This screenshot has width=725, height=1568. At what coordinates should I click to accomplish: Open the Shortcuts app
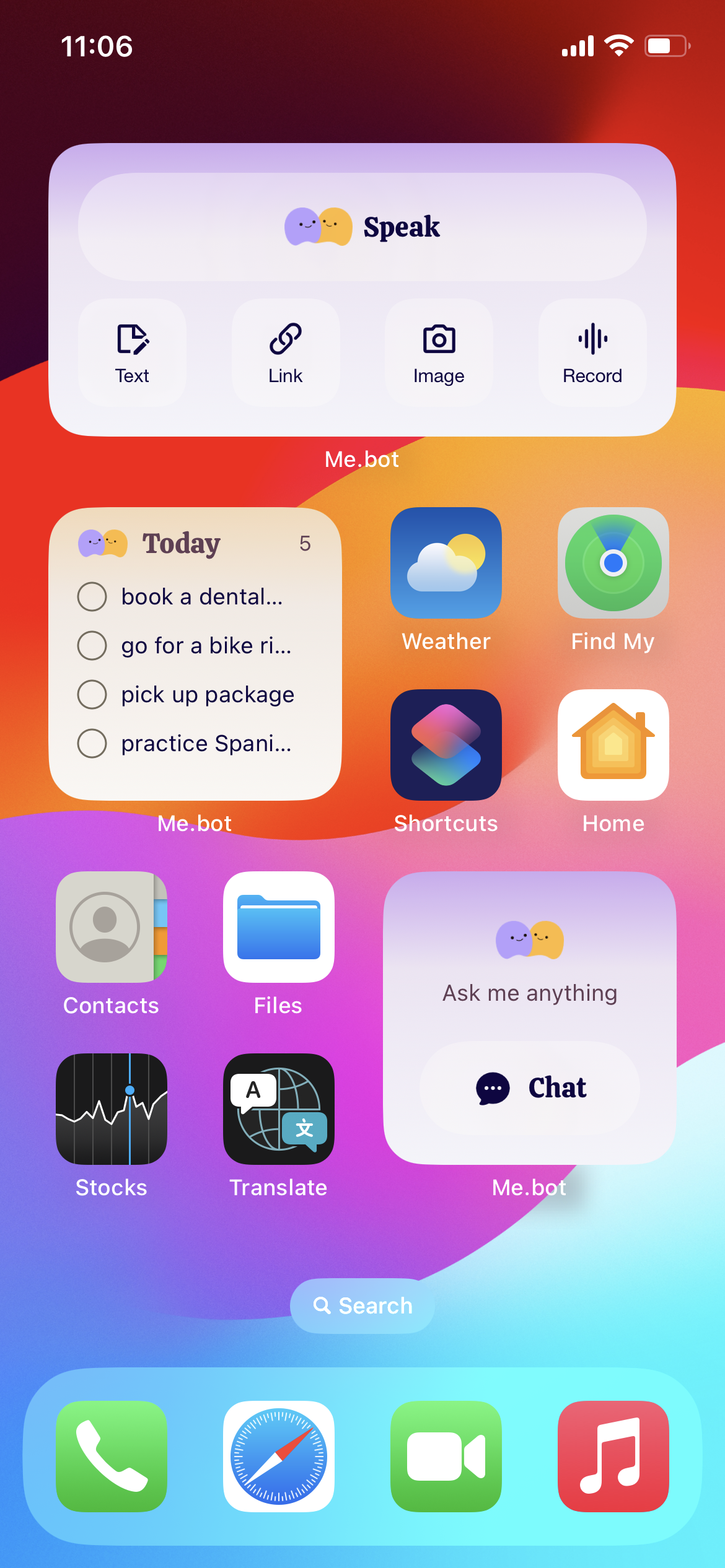(x=446, y=745)
